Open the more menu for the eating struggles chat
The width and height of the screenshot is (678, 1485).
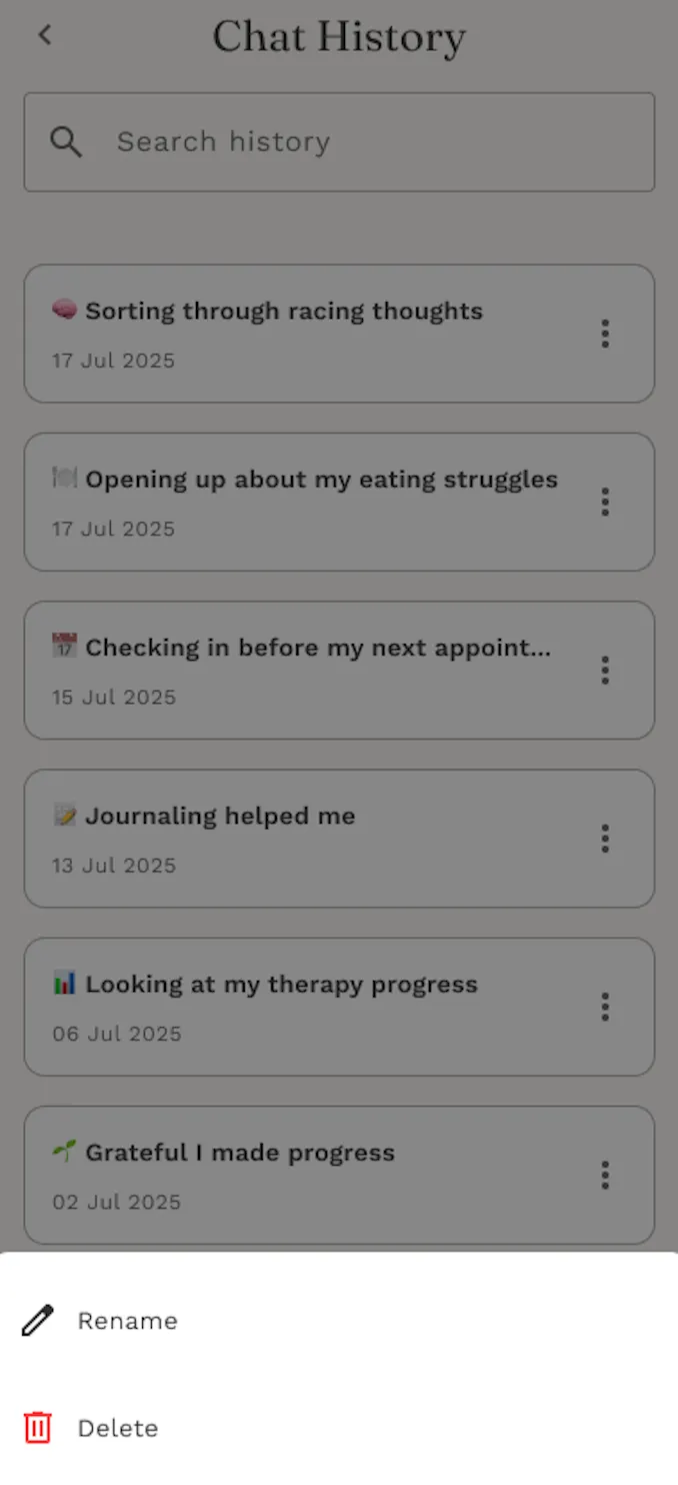click(605, 501)
